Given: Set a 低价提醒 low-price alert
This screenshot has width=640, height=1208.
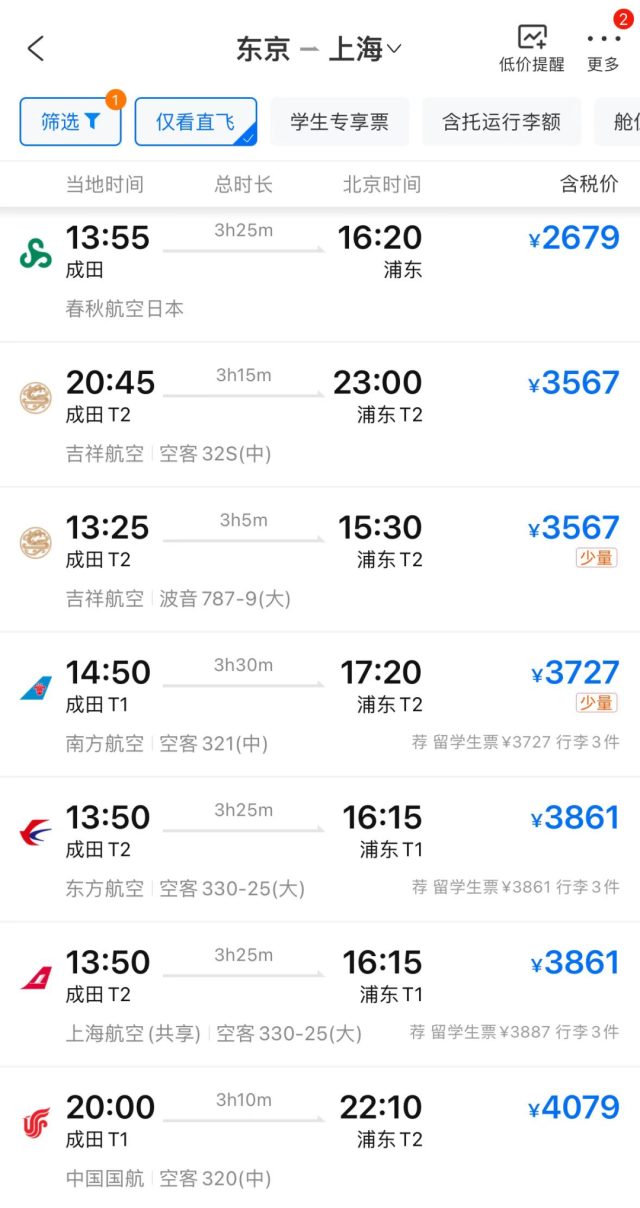Looking at the screenshot, I should click(532, 49).
